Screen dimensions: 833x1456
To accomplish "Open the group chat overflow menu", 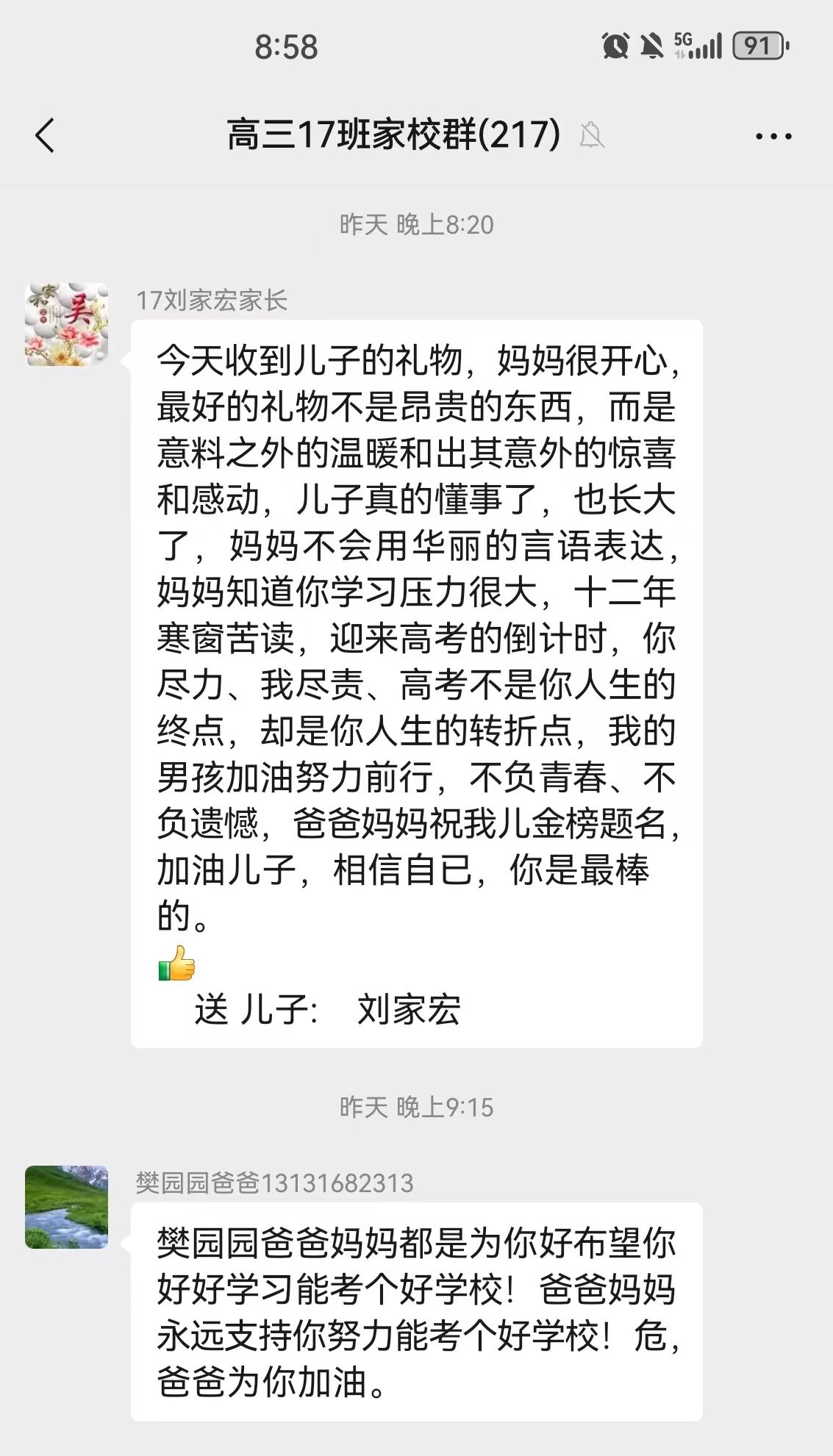I will click(773, 136).
